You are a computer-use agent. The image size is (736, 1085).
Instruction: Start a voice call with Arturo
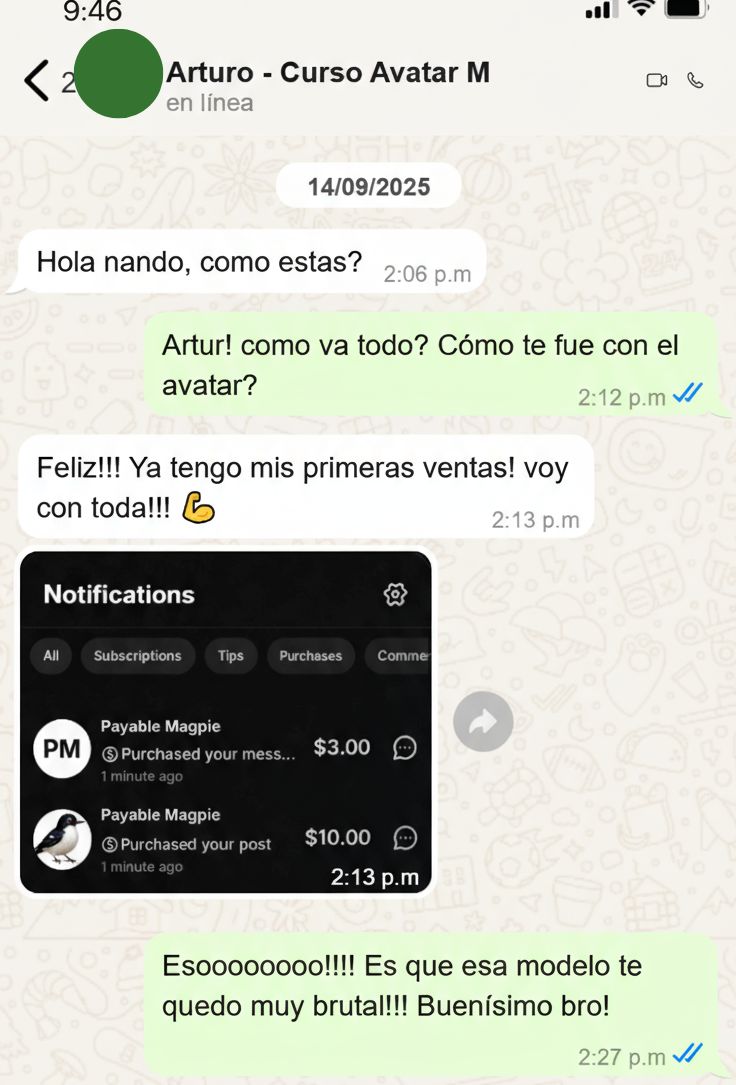click(696, 81)
